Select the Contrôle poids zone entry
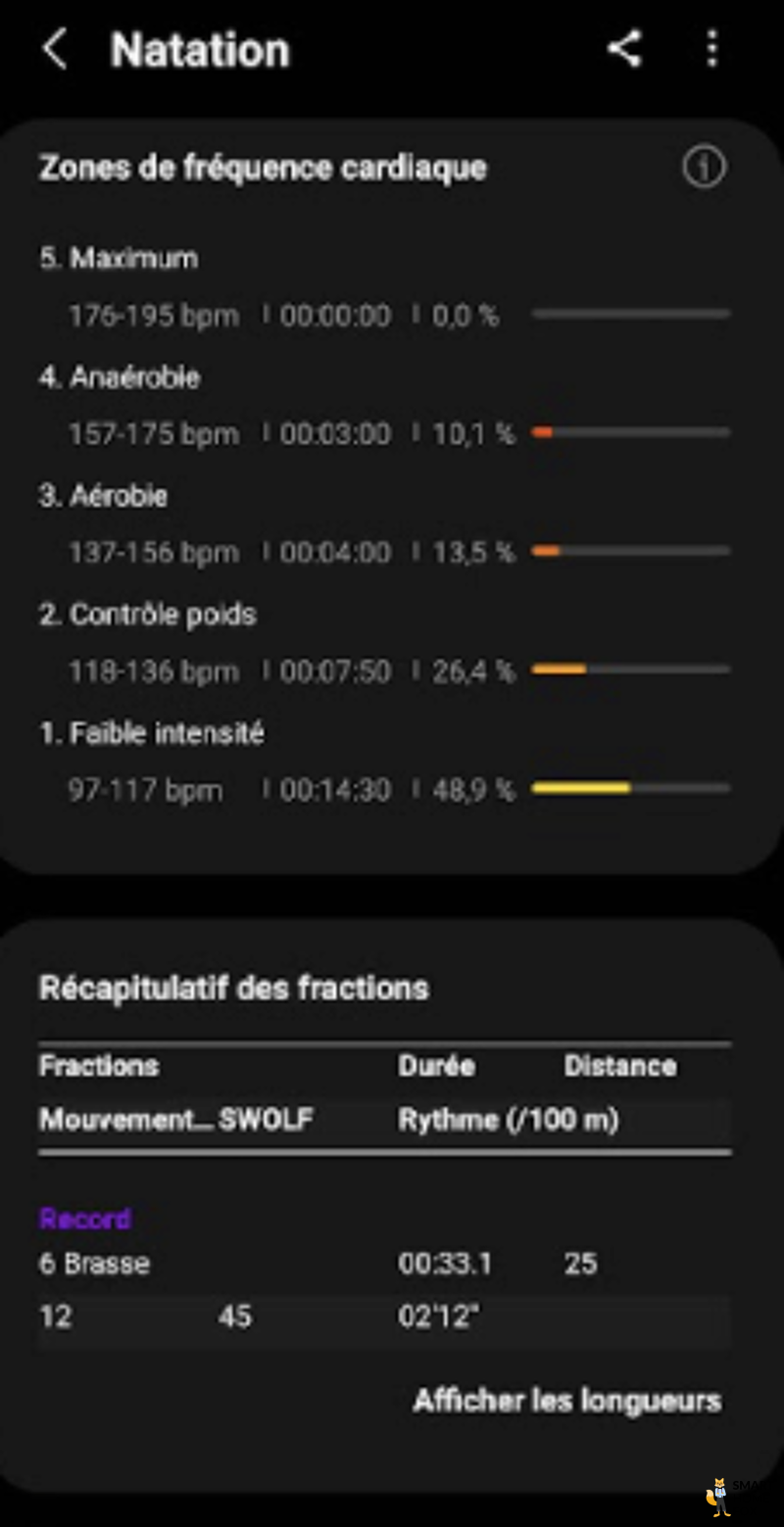The width and height of the screenshot is (784, 1527). point(148,615)
